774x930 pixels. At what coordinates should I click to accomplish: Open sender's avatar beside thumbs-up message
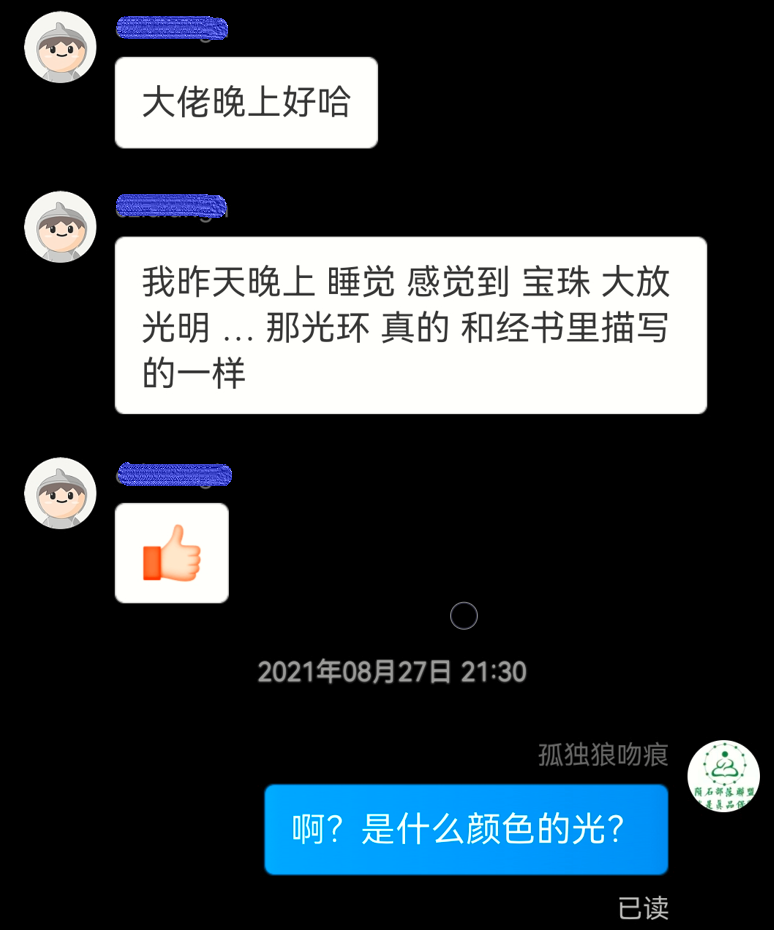coord(60,493)
